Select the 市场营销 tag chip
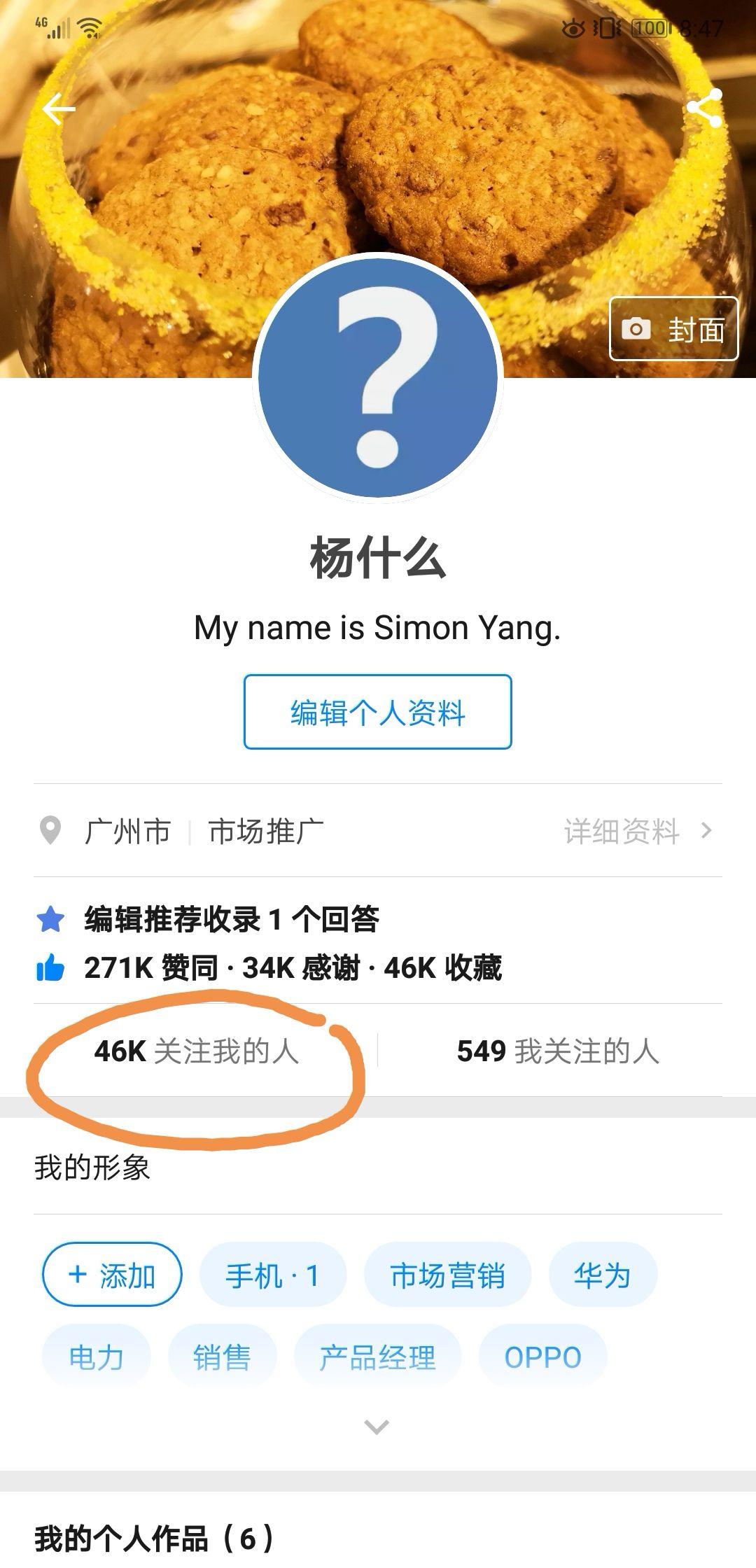 click(447, 1275)
